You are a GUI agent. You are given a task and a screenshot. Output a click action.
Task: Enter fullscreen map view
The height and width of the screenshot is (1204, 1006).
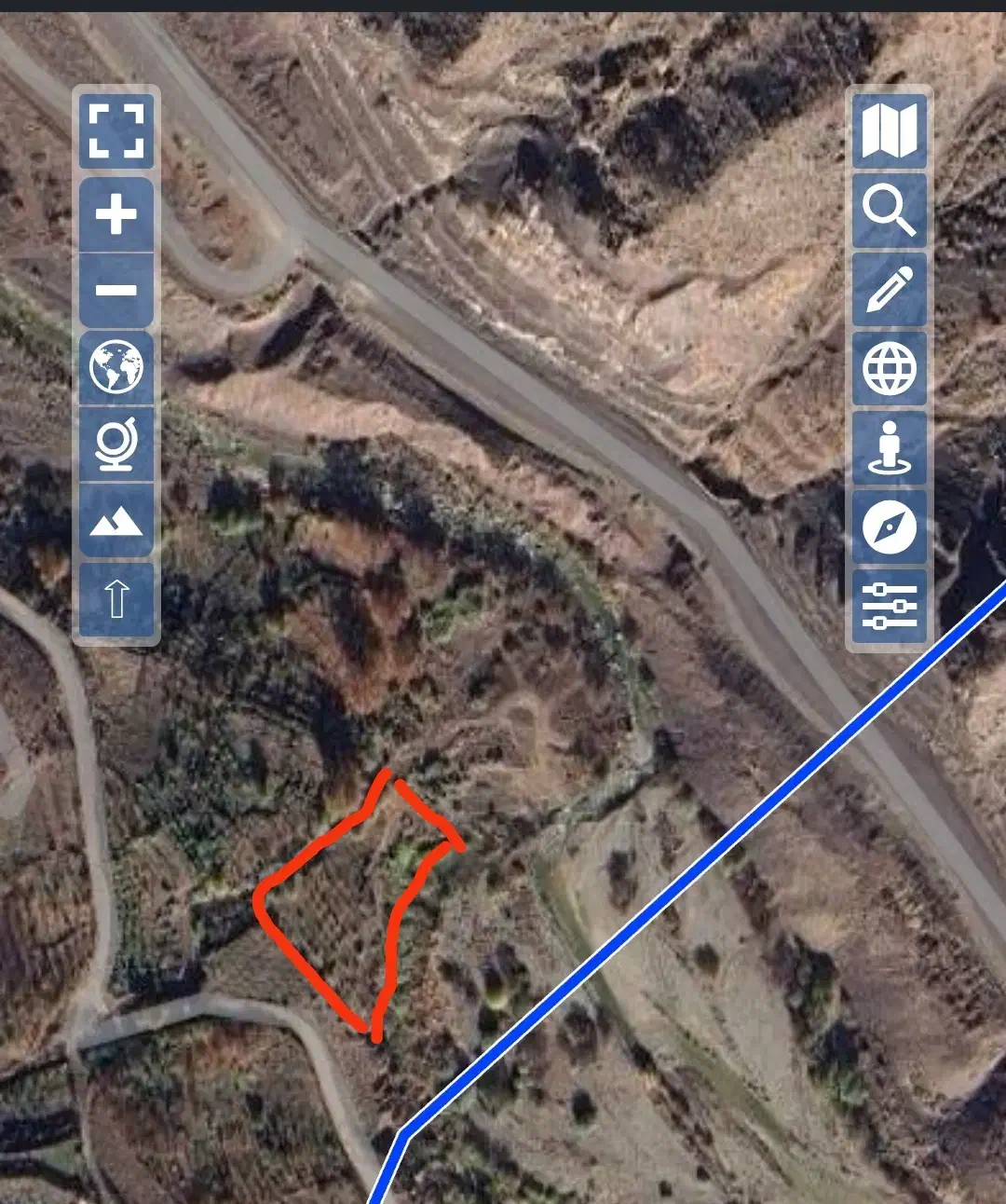[x=116, y=131]
